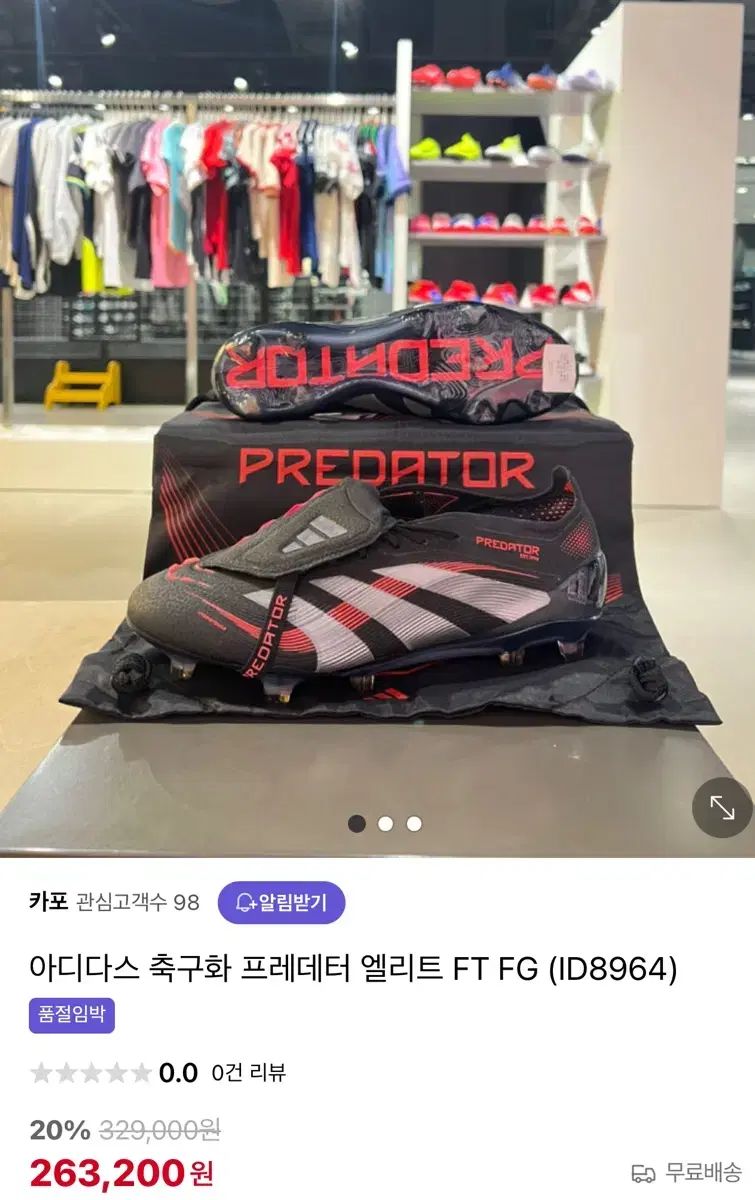Jump to the second image indicator dot
Screen dimensions: 755x1200
[385, 824]
